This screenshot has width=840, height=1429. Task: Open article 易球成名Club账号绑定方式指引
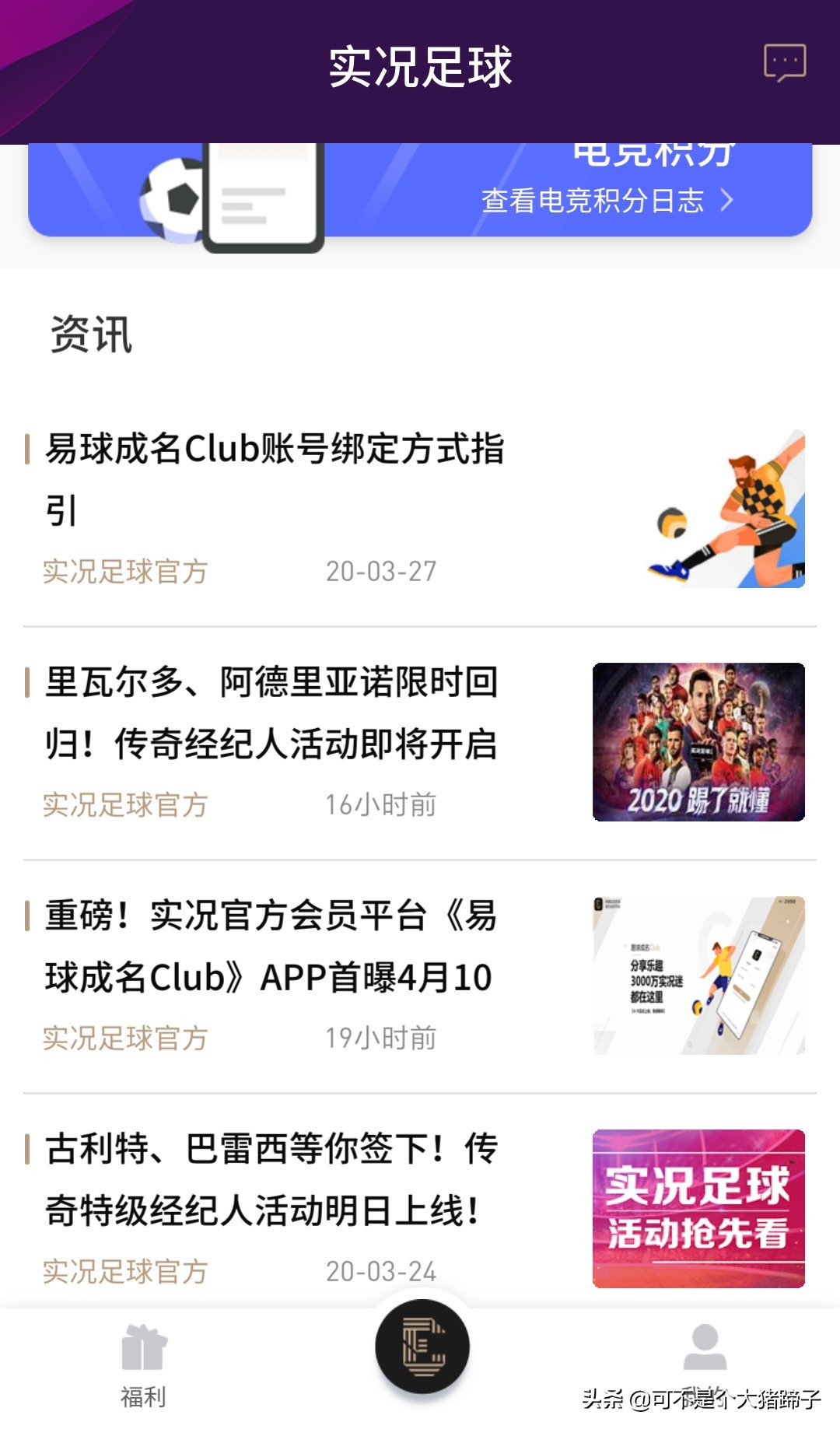(275, 478)
